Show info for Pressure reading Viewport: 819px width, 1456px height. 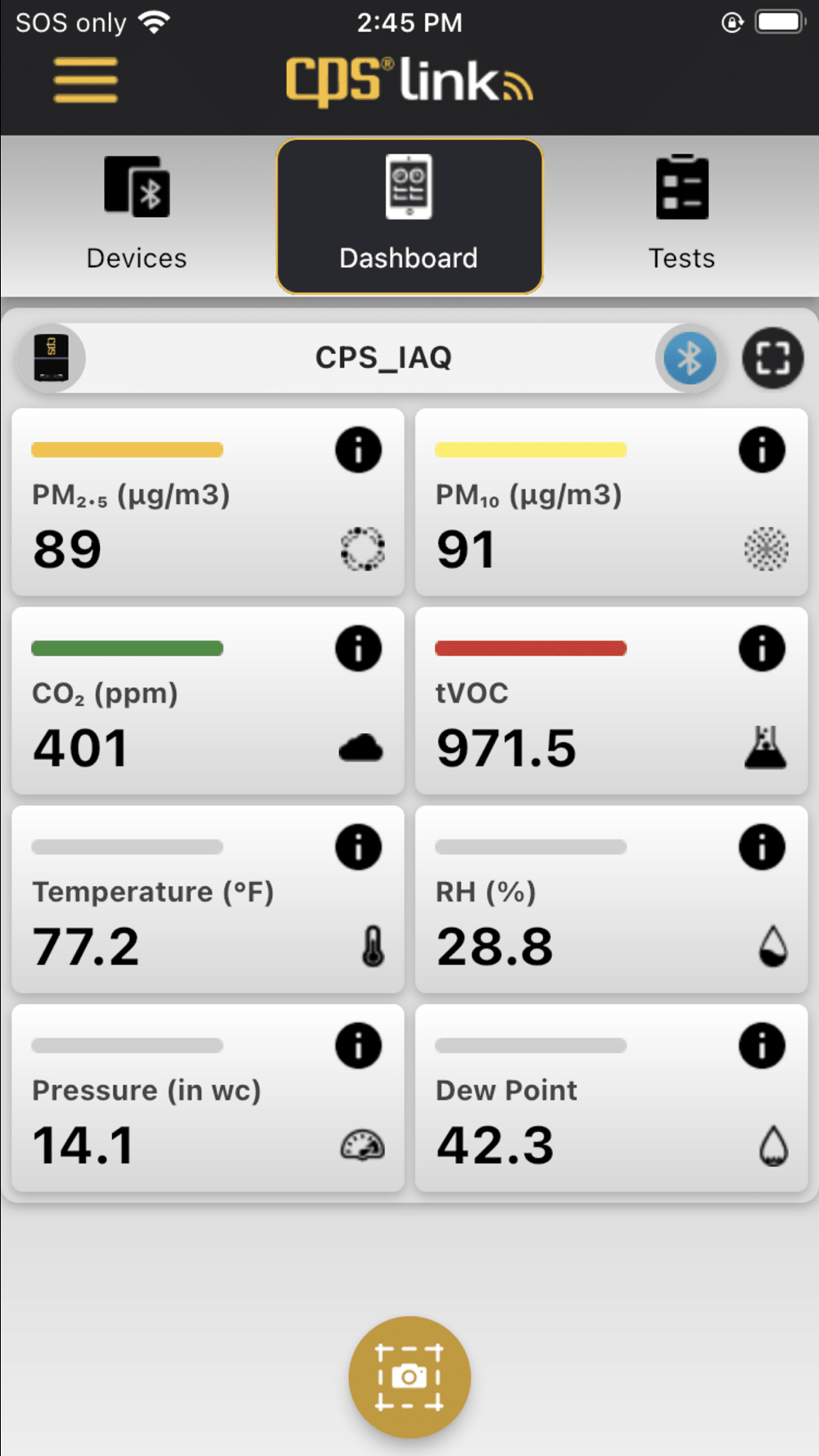[x=358, y=1046]
